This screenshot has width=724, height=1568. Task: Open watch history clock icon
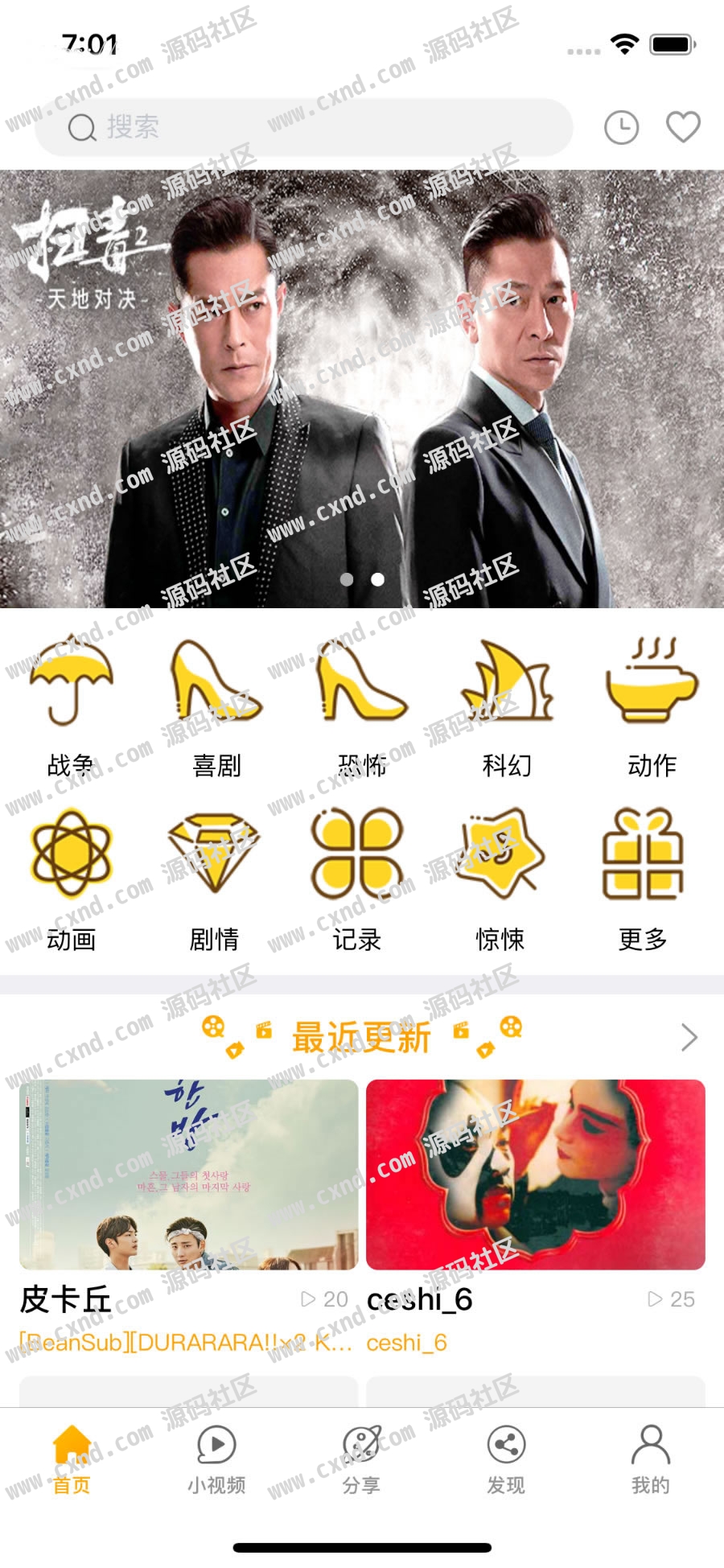coord(621,127)
